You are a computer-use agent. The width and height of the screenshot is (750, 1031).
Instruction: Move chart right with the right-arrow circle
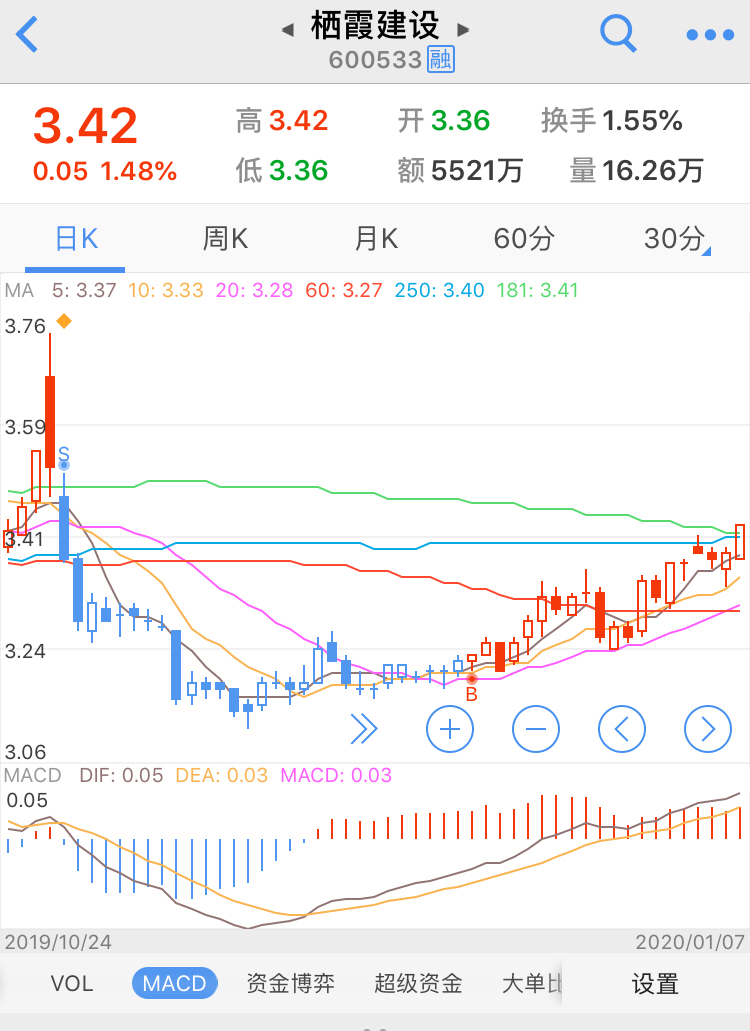tap(708, 729)
